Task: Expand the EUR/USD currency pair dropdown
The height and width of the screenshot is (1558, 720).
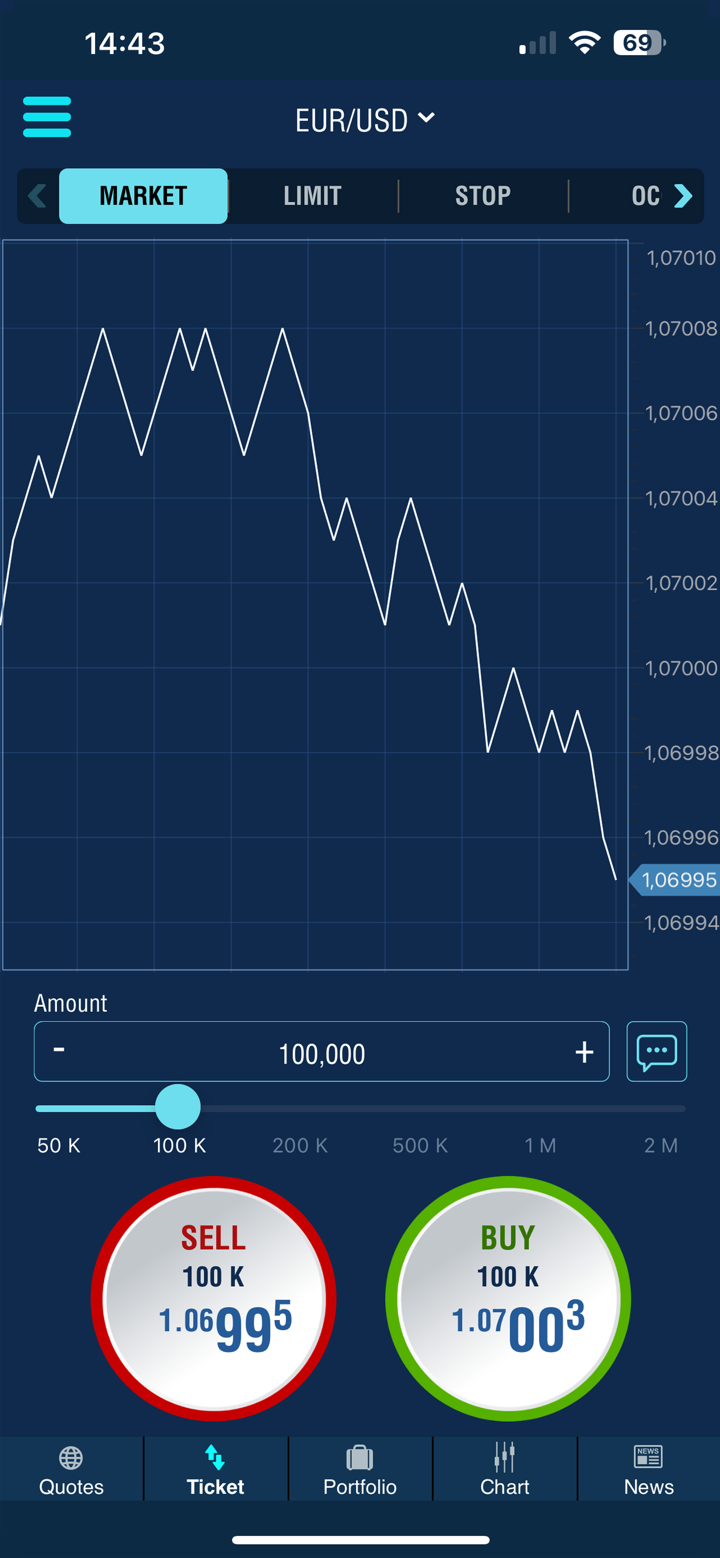Action: coord(364,120)
